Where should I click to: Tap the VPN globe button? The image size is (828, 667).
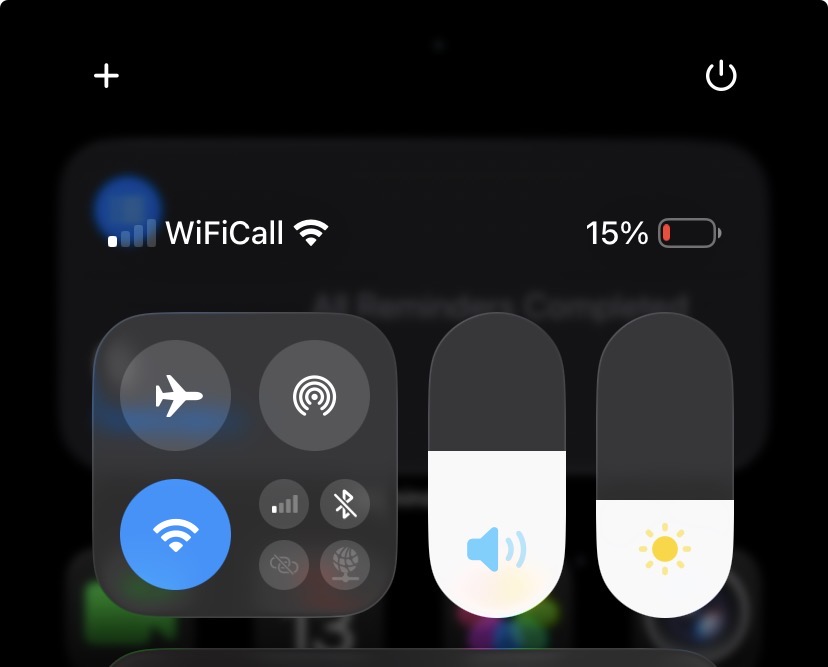[x=345, y=566]
